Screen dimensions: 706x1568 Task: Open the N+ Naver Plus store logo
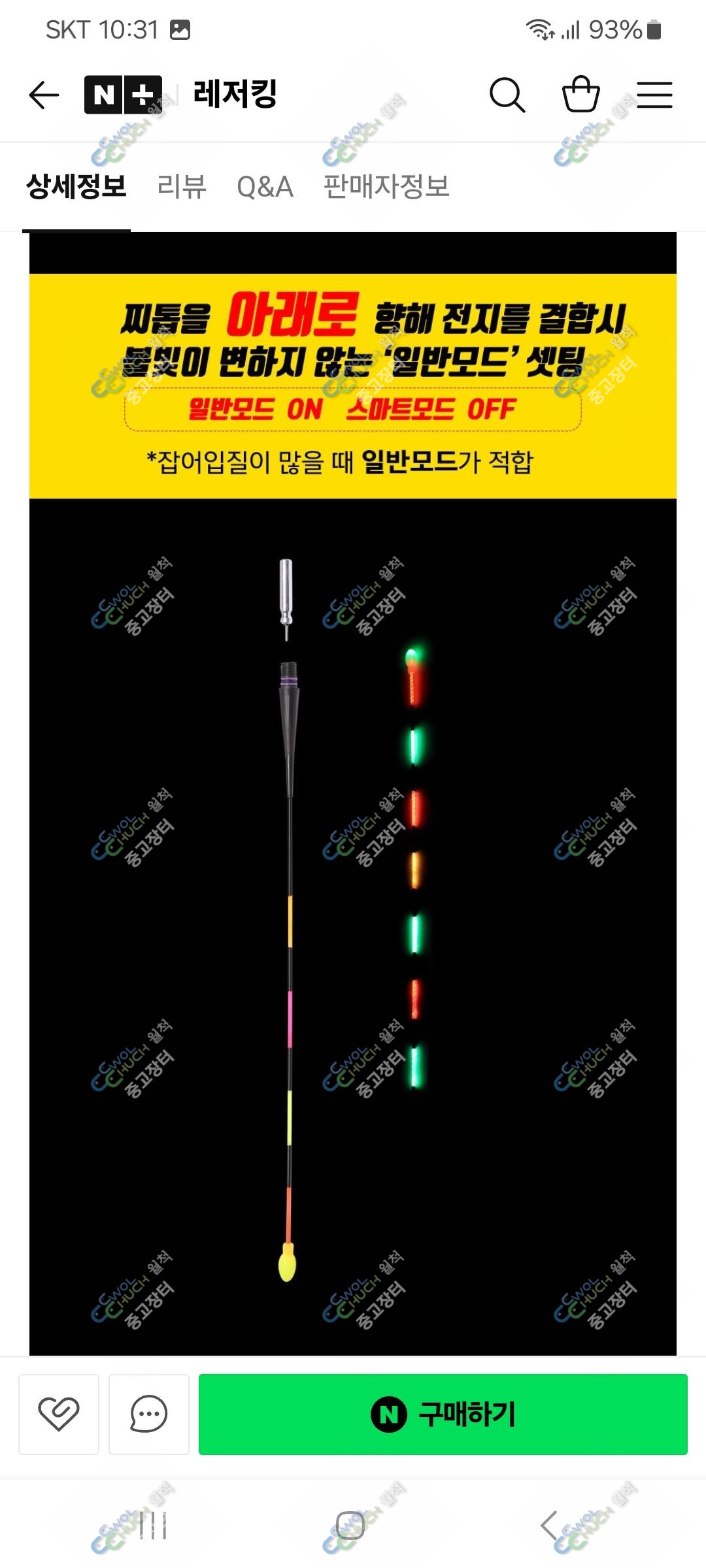123,95
